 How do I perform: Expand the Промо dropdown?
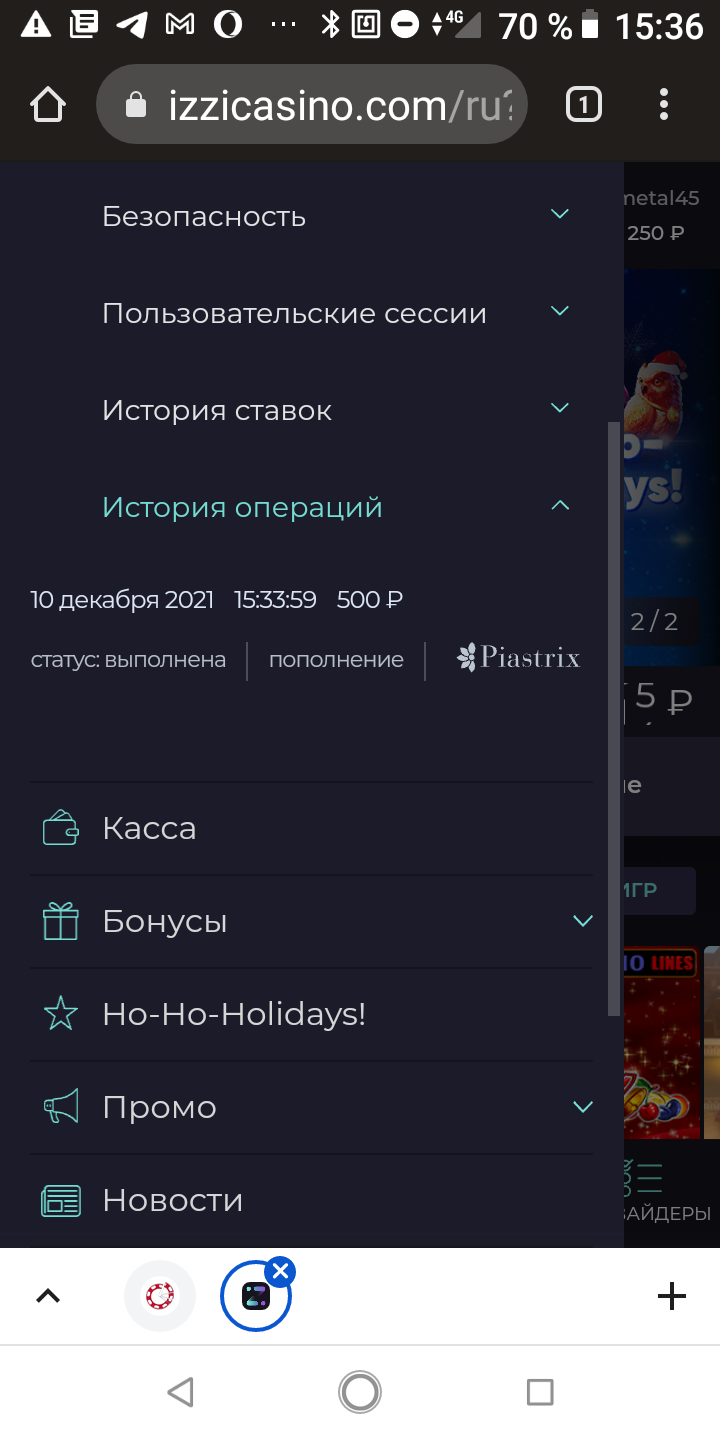[x=581, y=1107]
